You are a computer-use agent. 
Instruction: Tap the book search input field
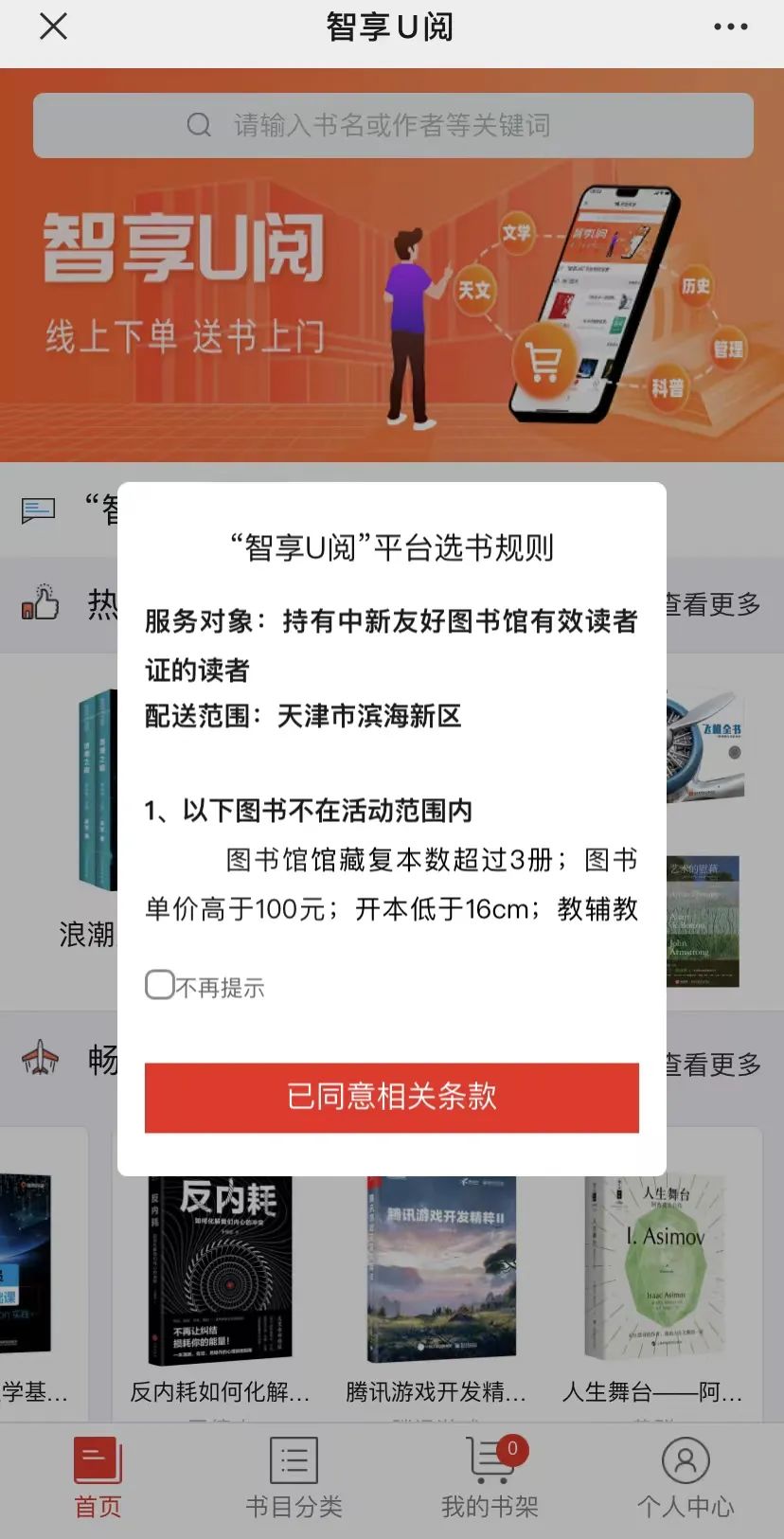pyautogui.click(x=393, y=125)
